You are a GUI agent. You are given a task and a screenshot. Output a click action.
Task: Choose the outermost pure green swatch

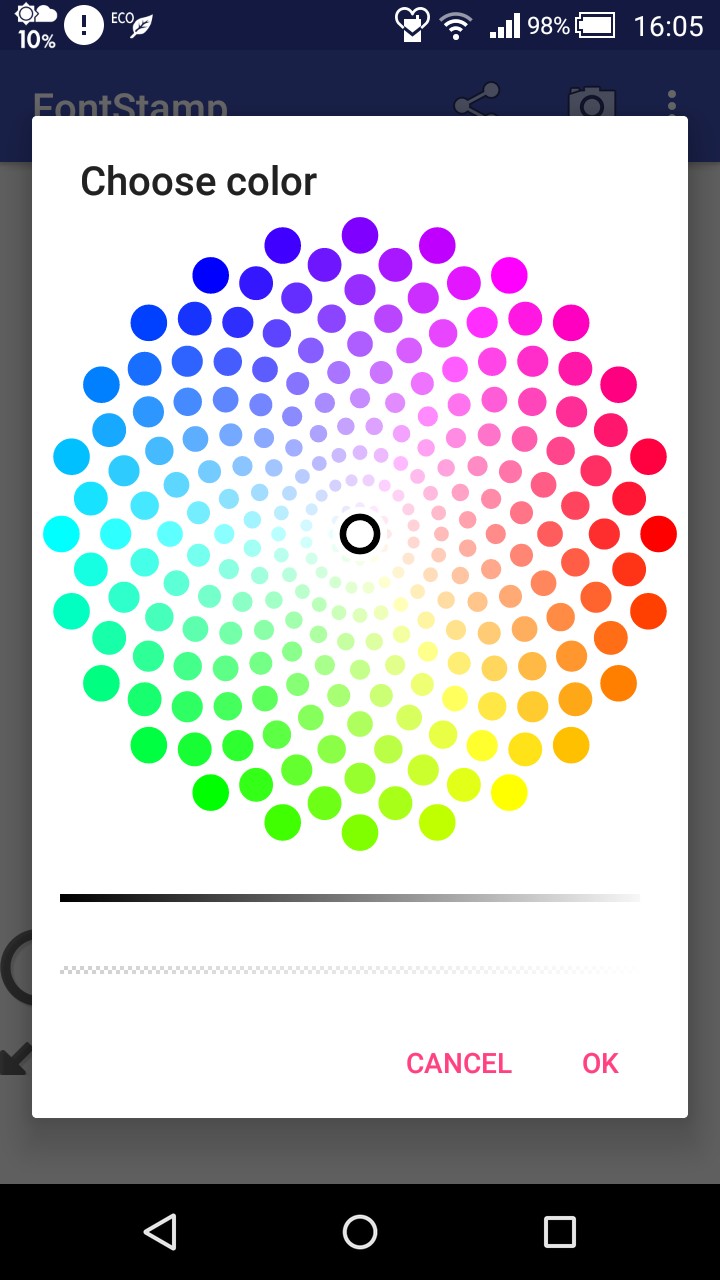tap(211, 792)
